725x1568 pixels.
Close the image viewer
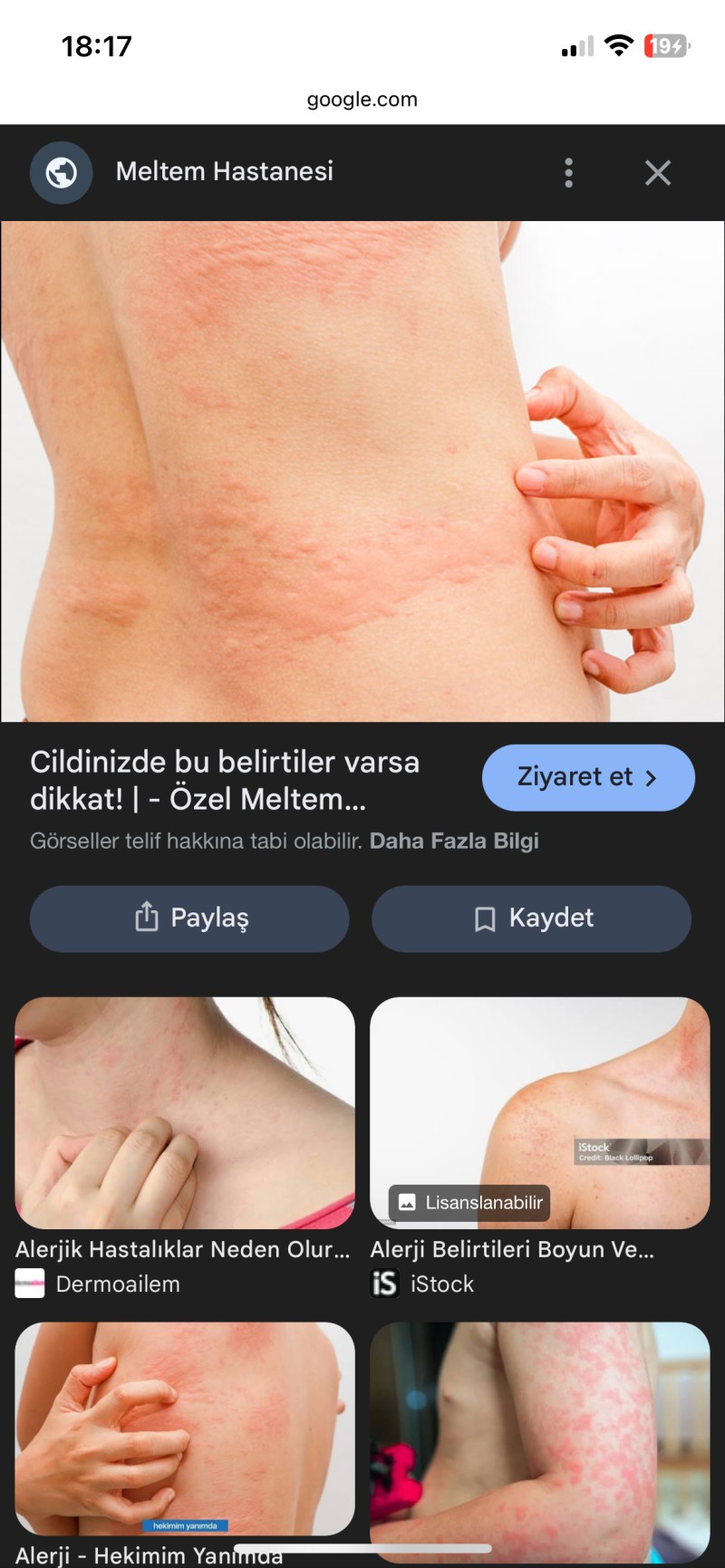click(658, 172)
